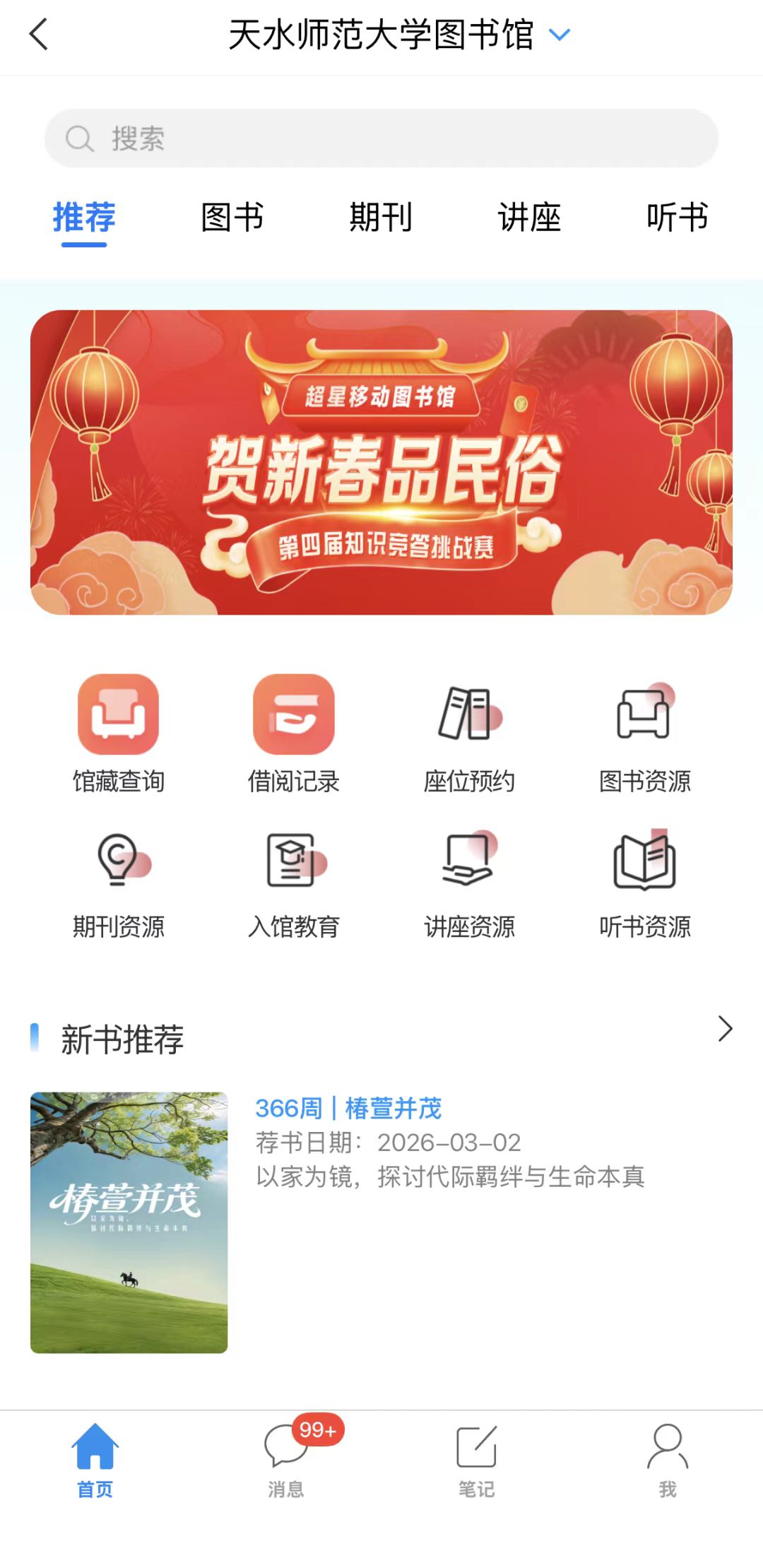
Task: Switch to the 期刊 tab
Action: [x=381, y=217]
